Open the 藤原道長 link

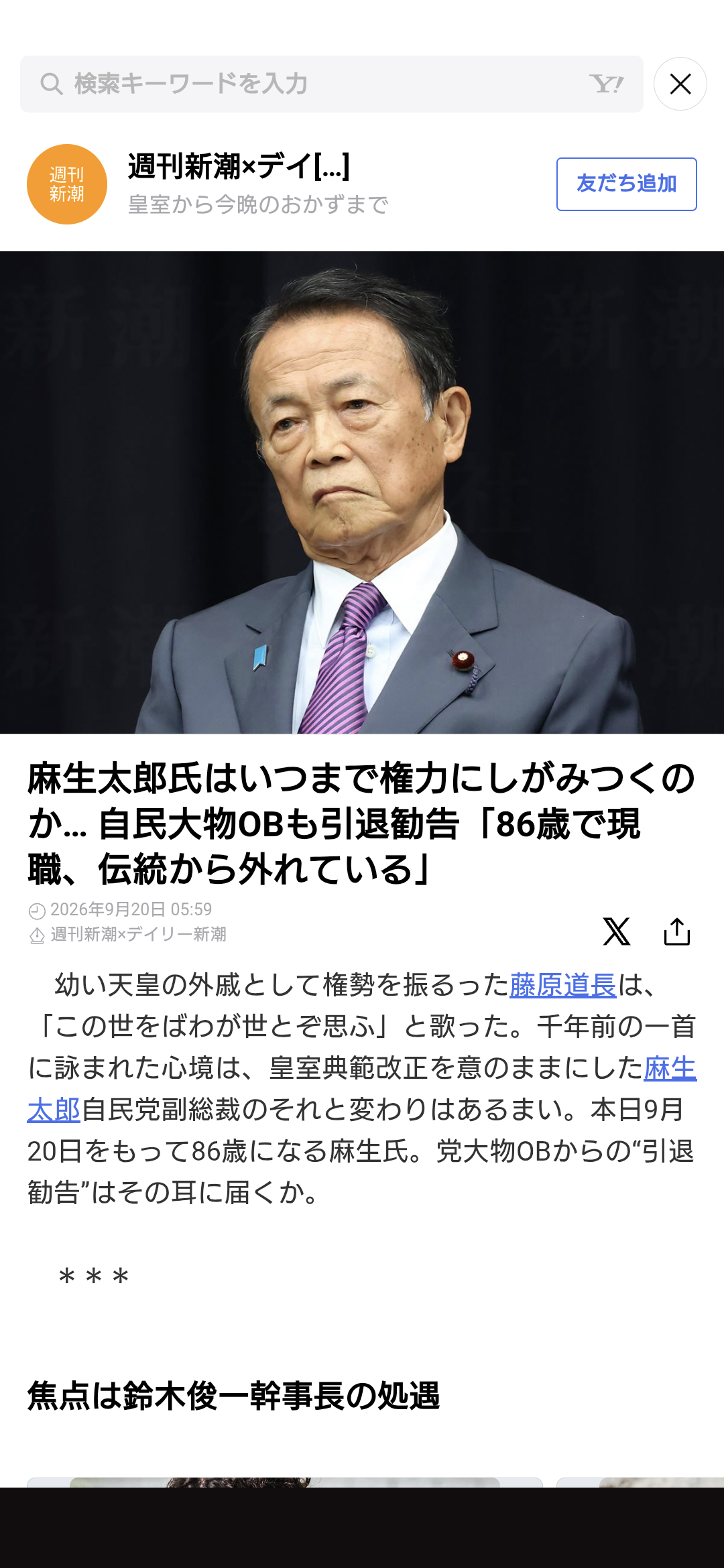pyautogui.click(x=562, y=985)
